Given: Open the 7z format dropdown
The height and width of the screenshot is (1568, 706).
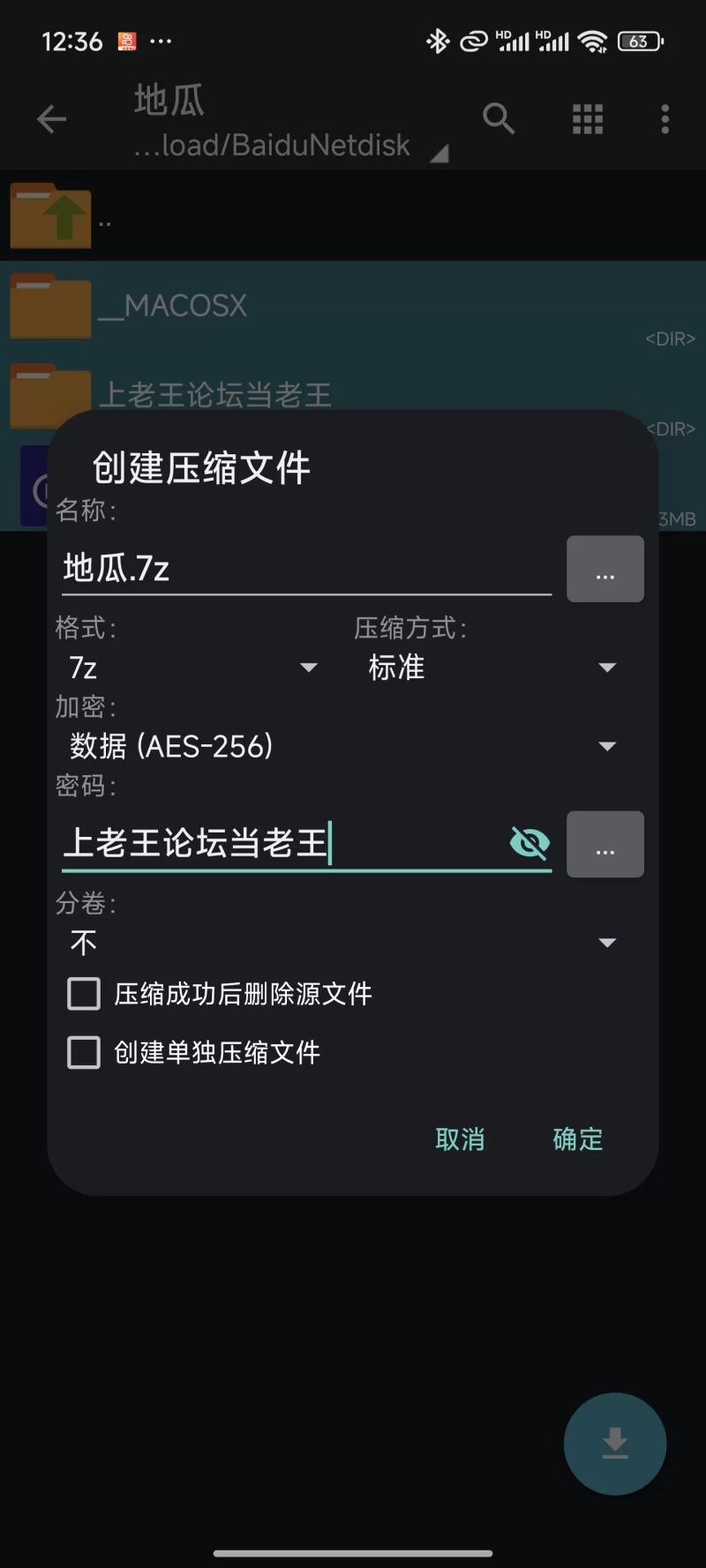Looking at the screenshot, I should tap(309, 668).
